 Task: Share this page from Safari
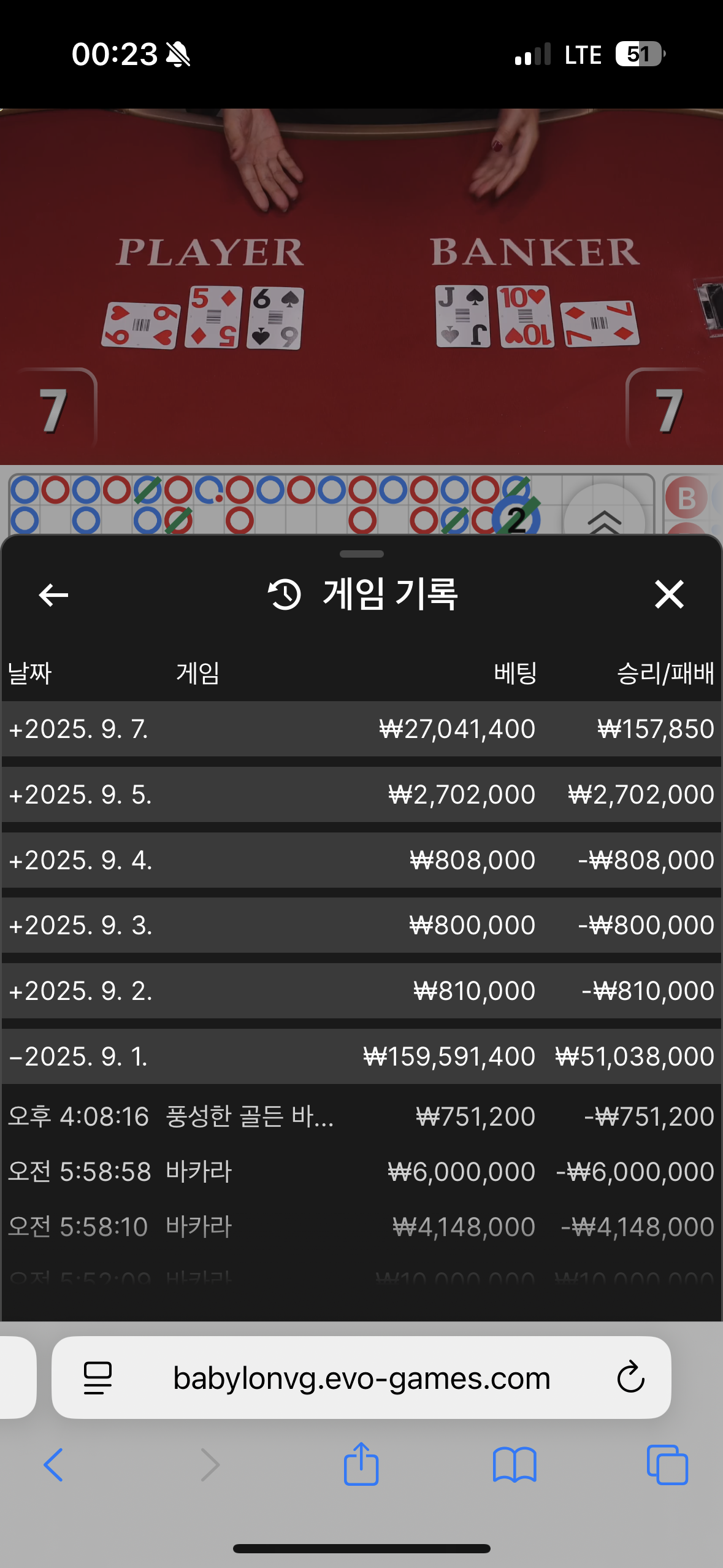[x=361, y=1464]
